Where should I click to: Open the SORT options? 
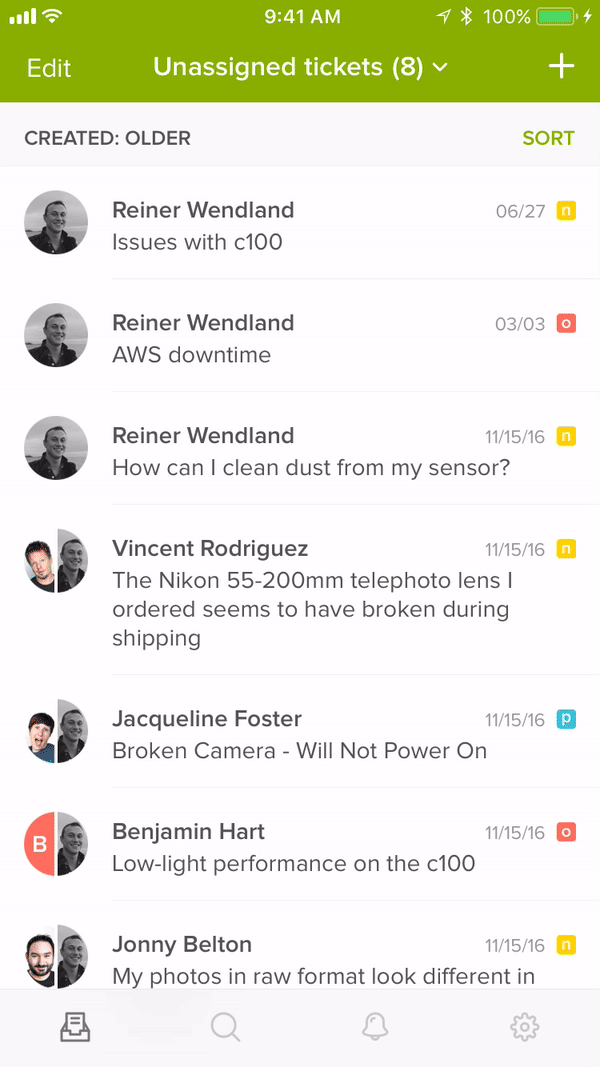[548, 138]
